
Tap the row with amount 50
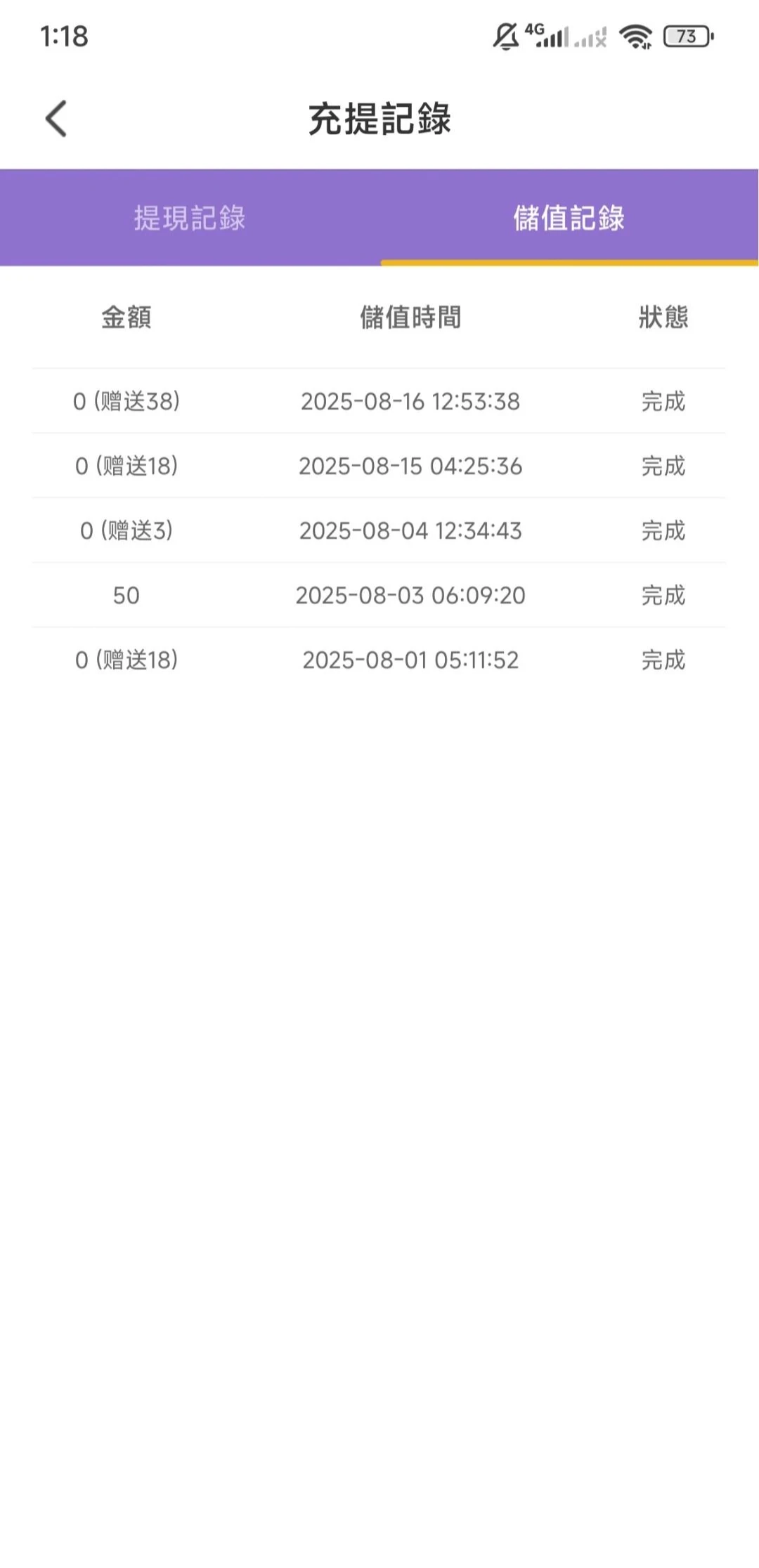(x=379, y=595)
